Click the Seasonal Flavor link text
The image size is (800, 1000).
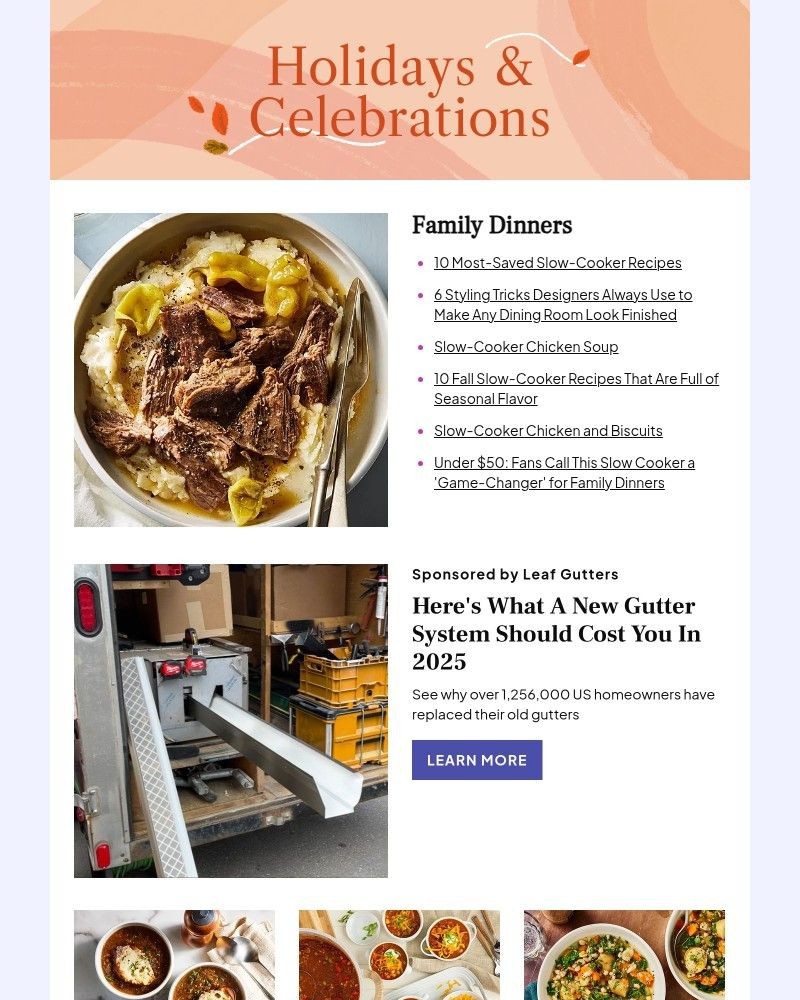pos(485,398)
